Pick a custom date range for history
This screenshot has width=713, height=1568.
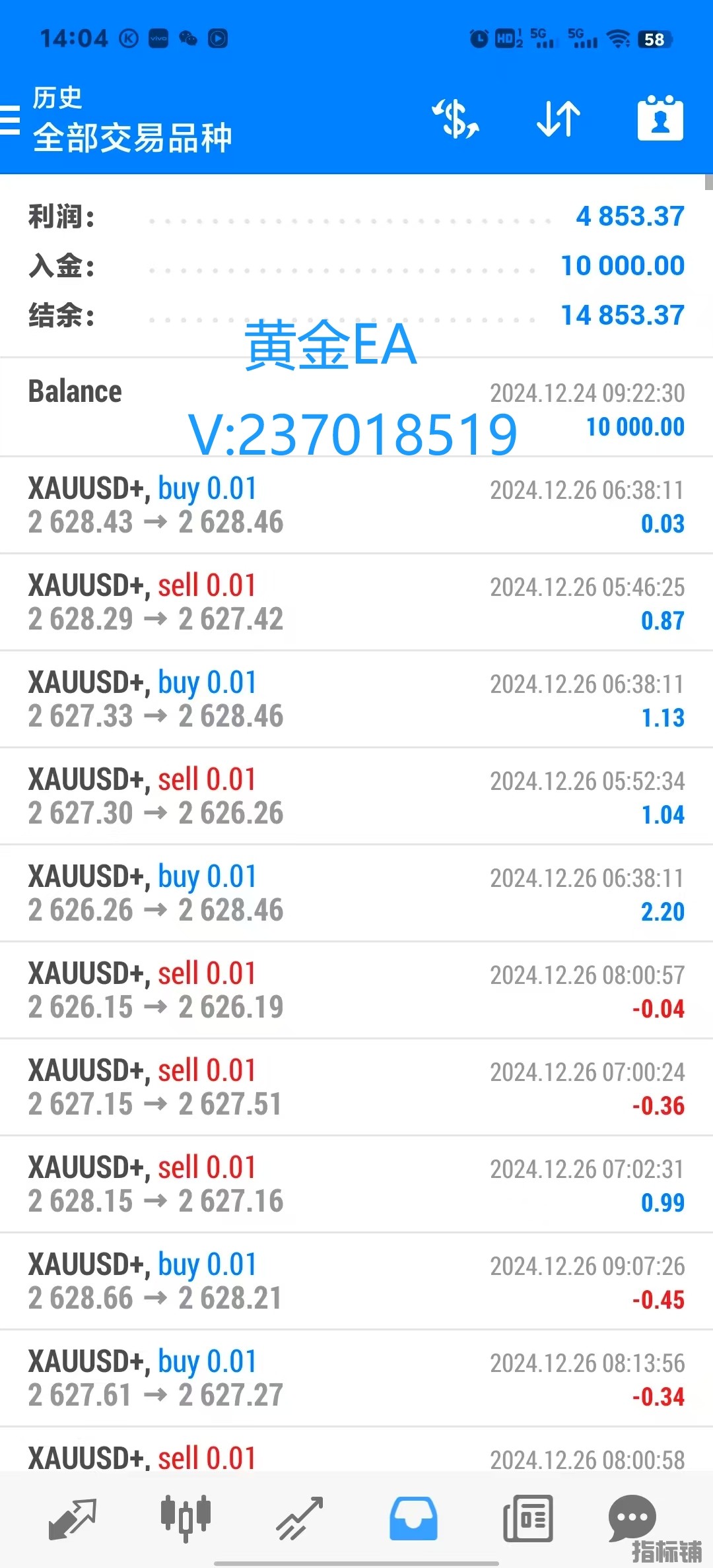(x=660, y=119)
